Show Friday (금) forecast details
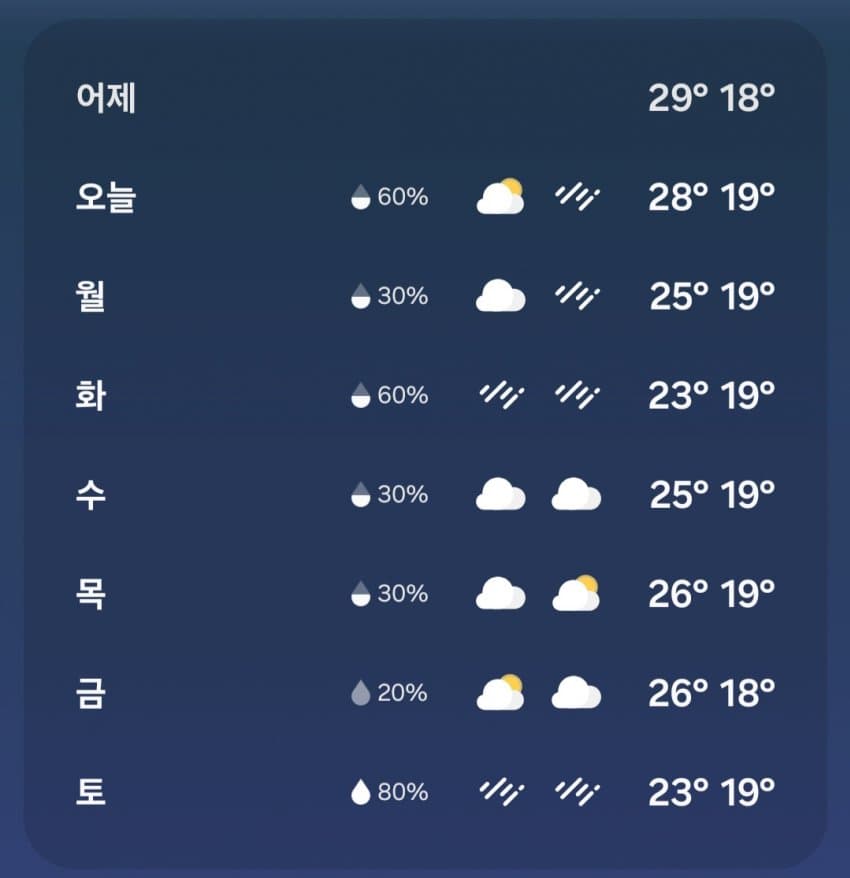Image resolution: width=850 pixels, height=878 pixels. coord(425,692)
